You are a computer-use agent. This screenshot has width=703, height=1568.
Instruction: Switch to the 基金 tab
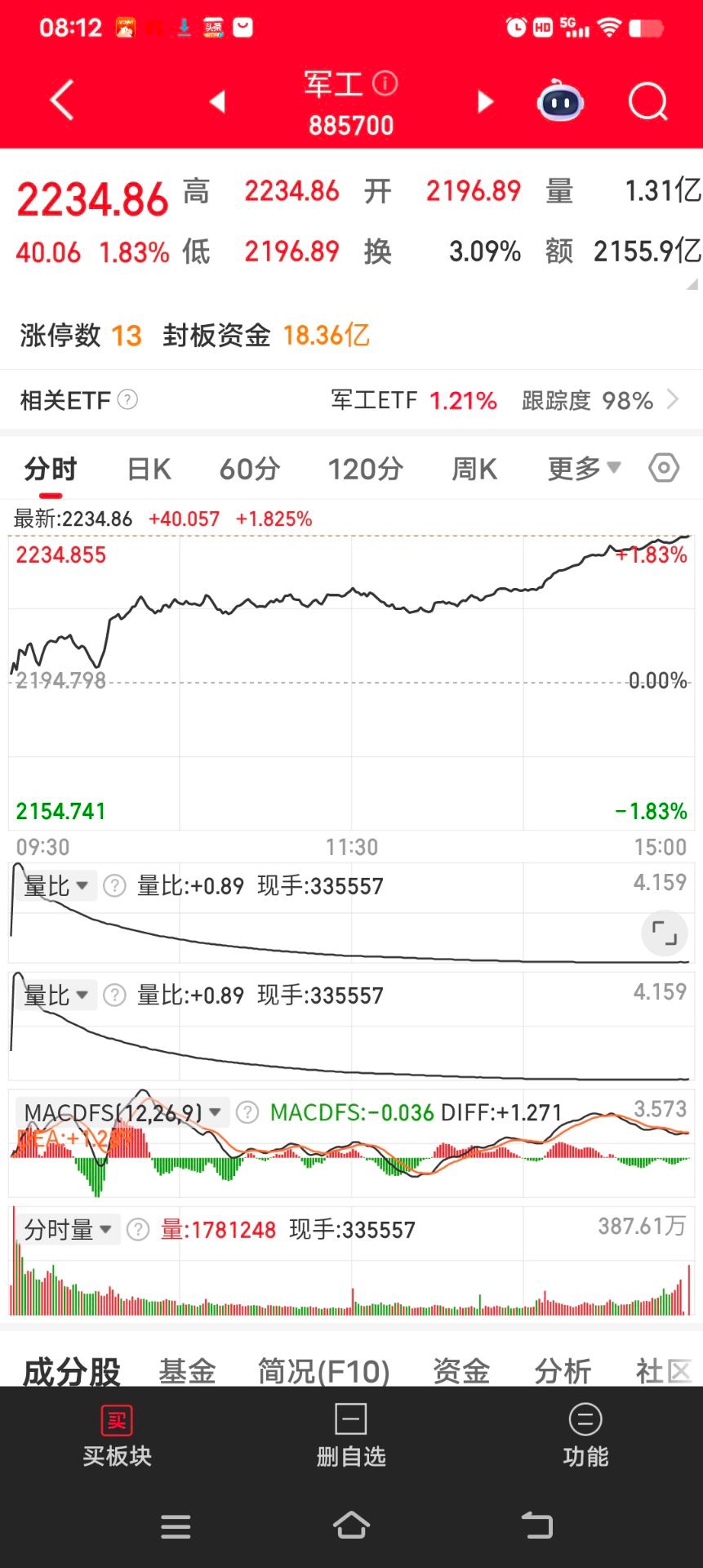[187, 1371]
